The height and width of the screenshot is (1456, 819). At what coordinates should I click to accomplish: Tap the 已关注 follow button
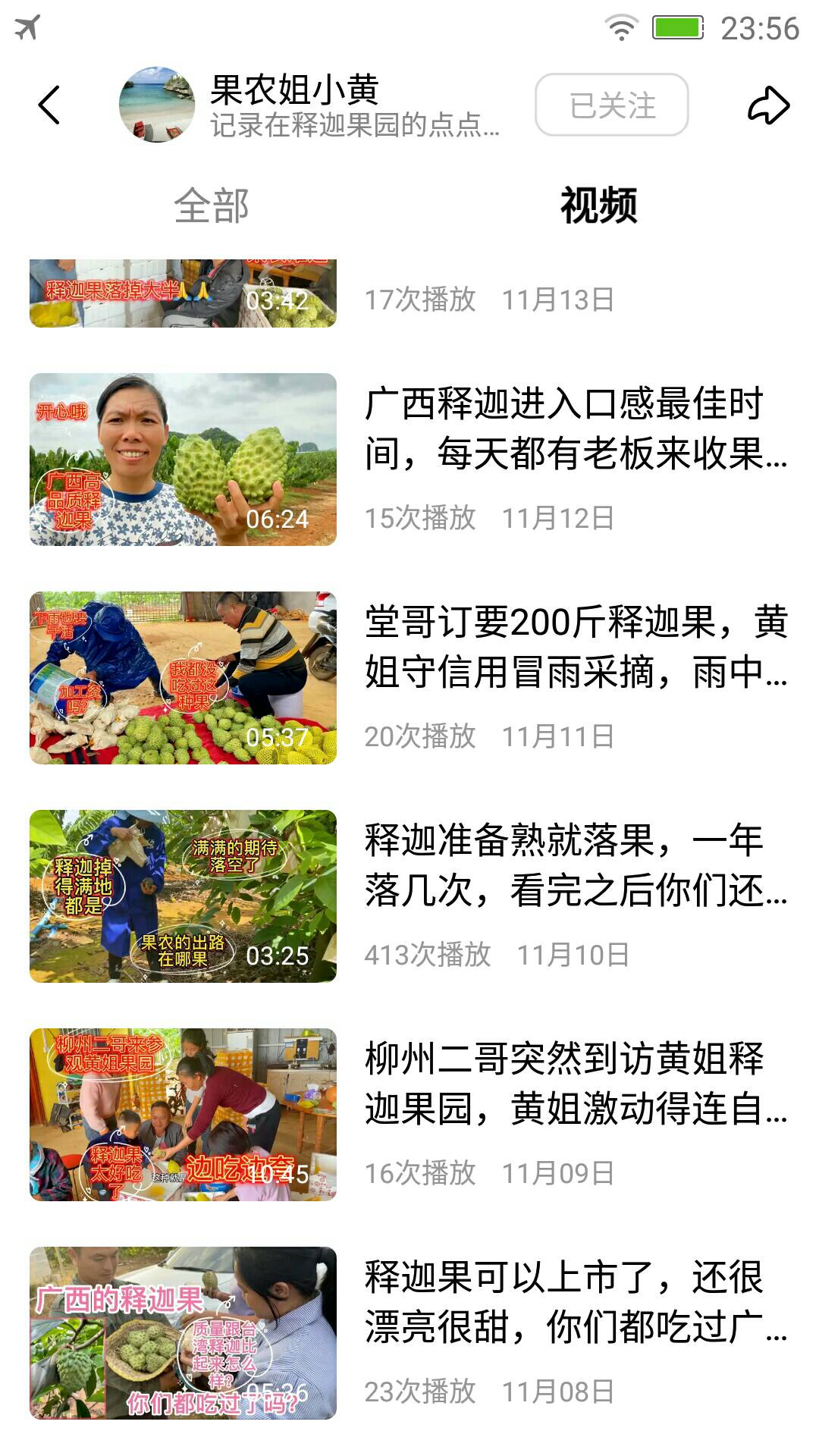click(x=611, y=105)
